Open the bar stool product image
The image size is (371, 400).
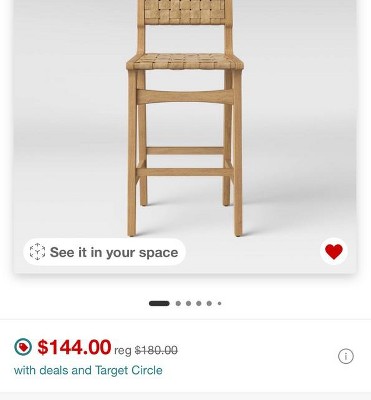click(x=185, y=133)
